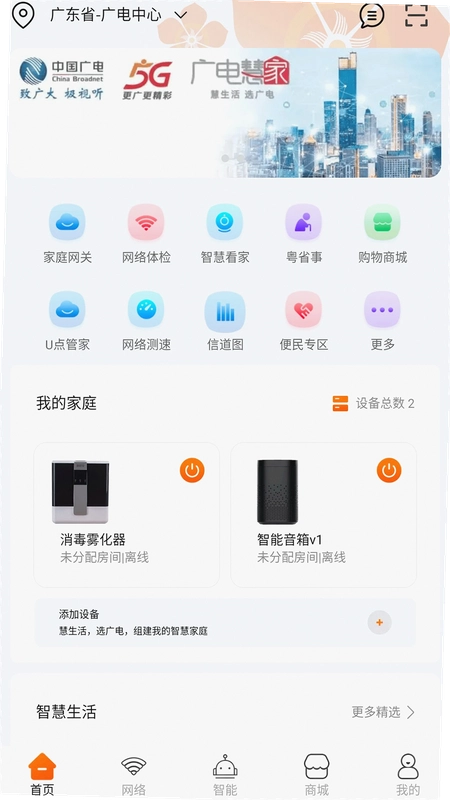The width and height of the screenshot is (450, 800).
Task: Open 便民专区
Action: pyautogui.click(x=304, y=321)
